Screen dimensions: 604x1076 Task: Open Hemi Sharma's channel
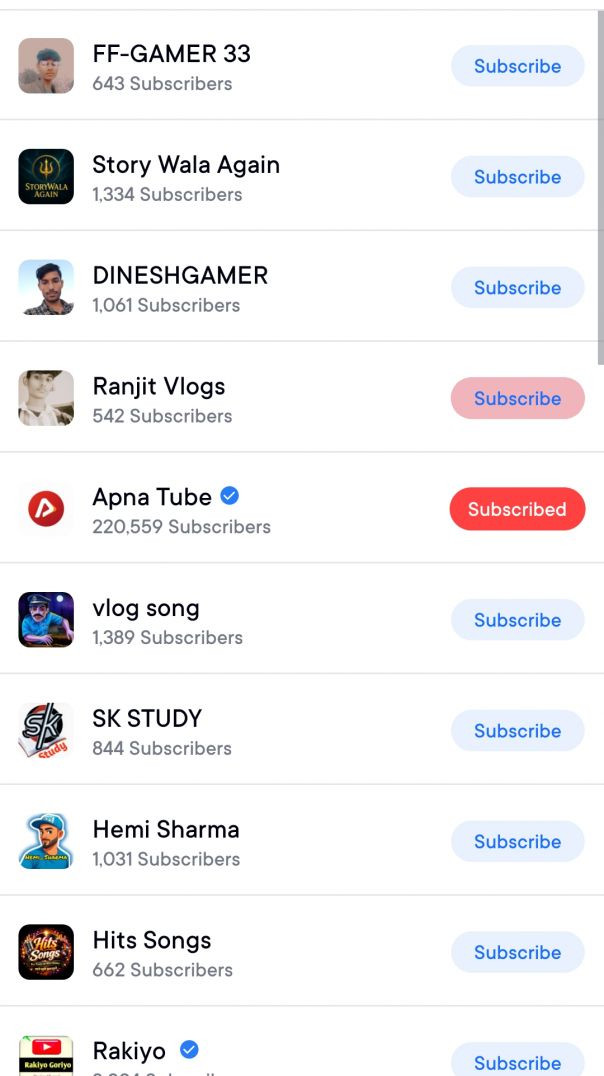tap(165, 830)
